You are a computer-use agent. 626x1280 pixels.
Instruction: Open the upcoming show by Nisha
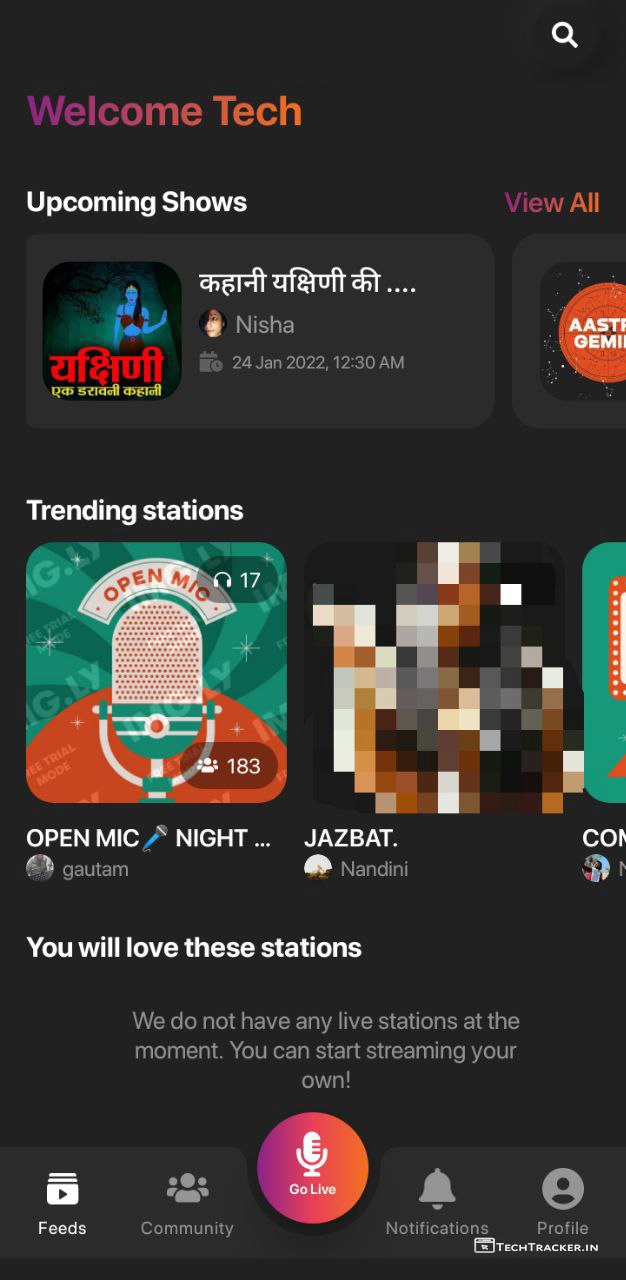pos(260,331)
